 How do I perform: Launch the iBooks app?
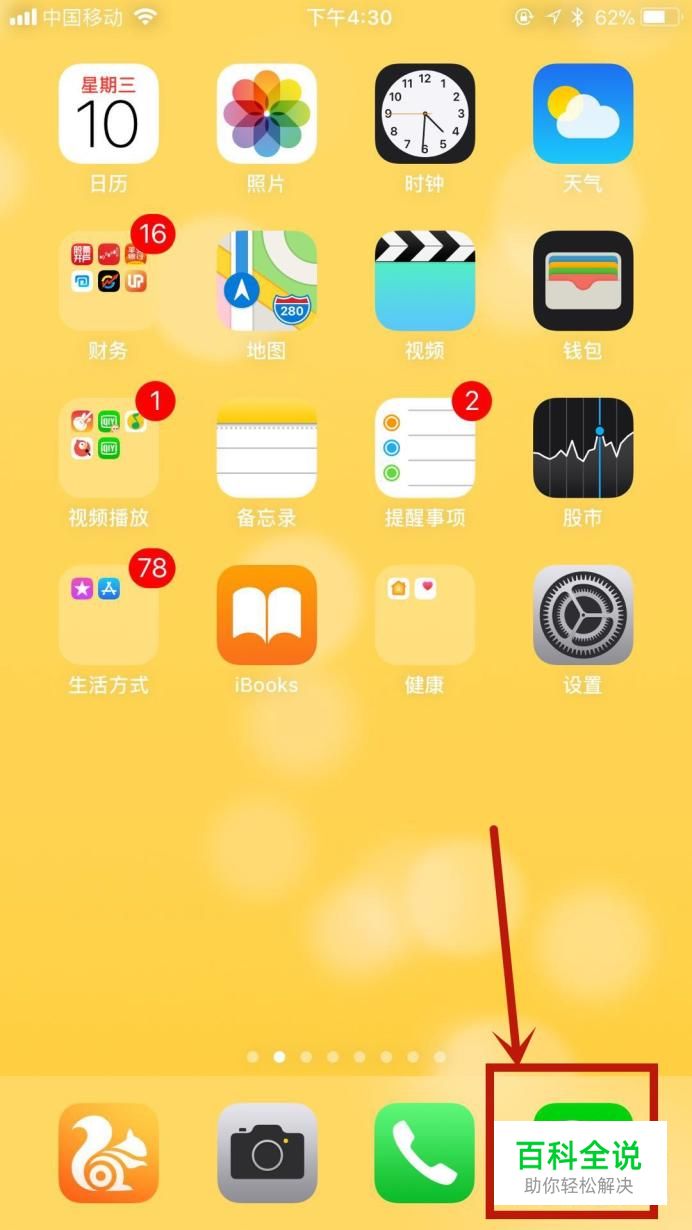tap(266, 615)
